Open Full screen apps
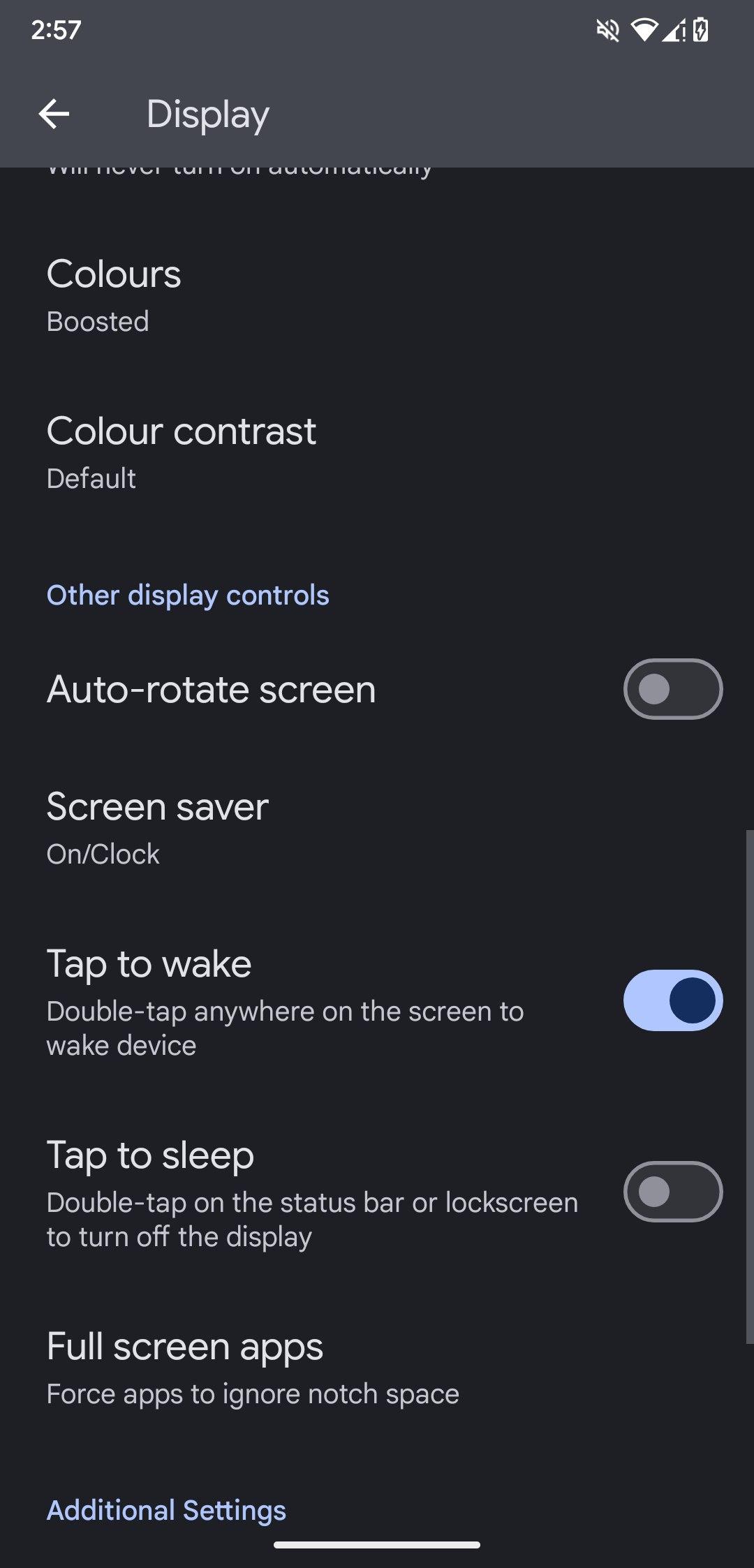 377,1368
